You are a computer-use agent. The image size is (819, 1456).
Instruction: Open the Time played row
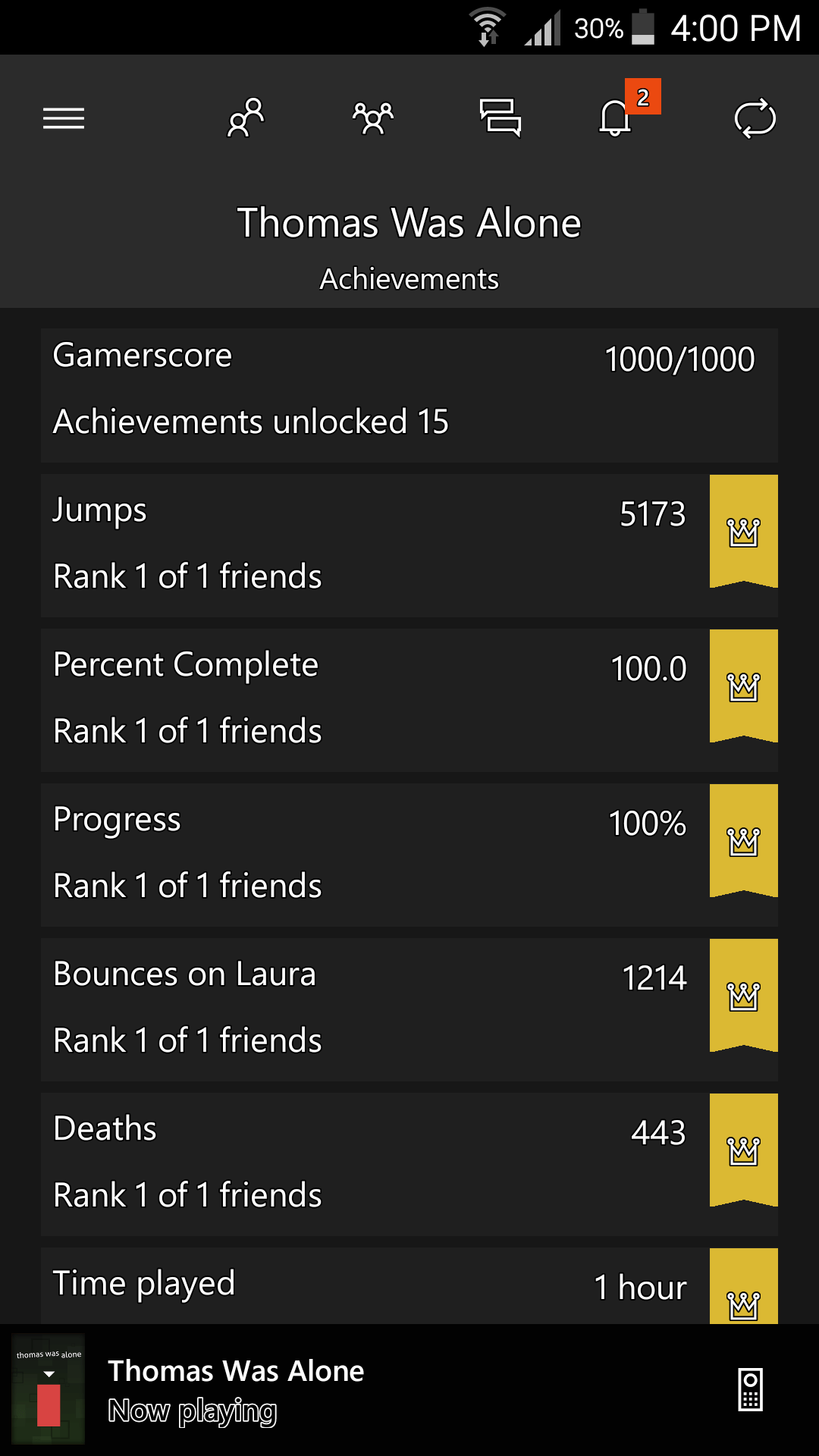click(372, 1286)
